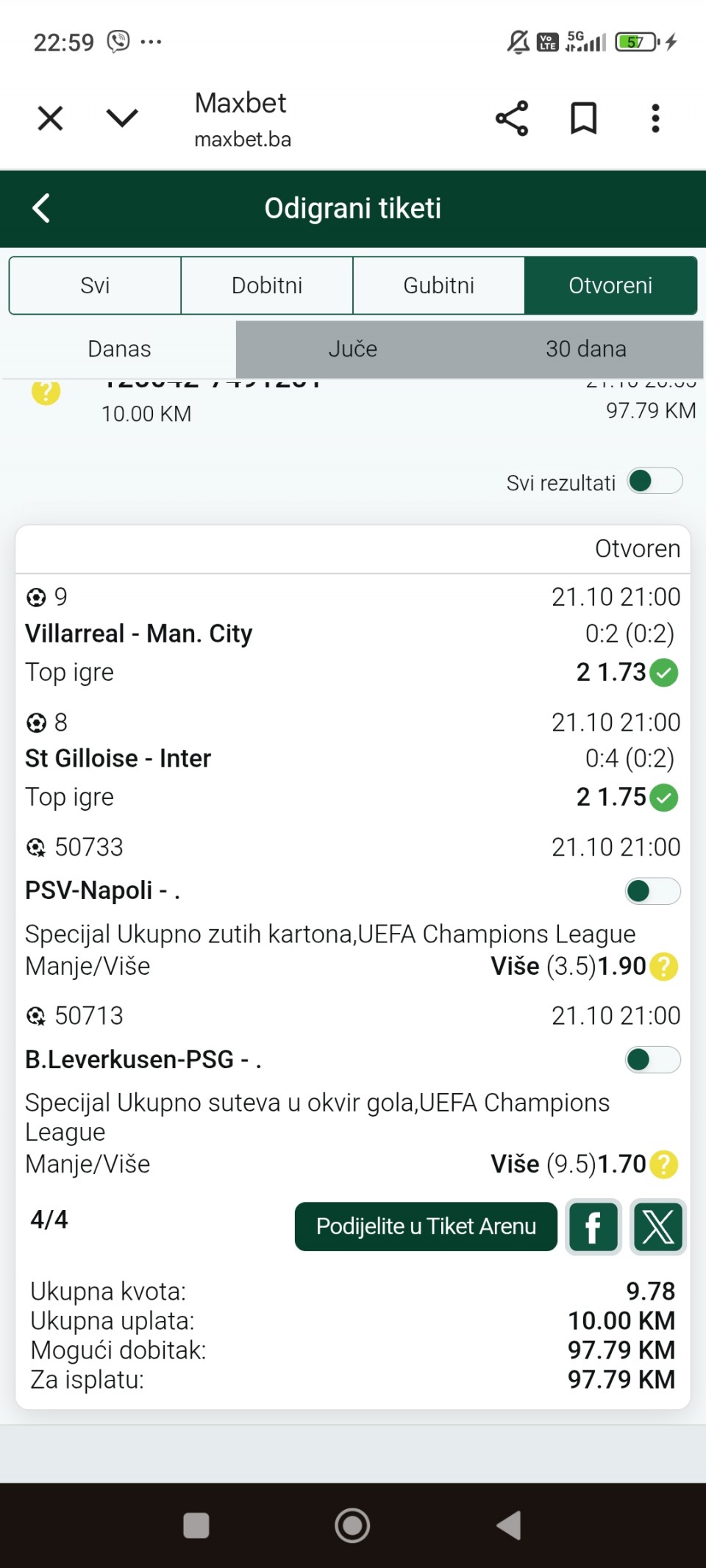This screenshot has width=706, height=1568.
Task: Switch to the Gubitni tab
Action: point(439,285)
